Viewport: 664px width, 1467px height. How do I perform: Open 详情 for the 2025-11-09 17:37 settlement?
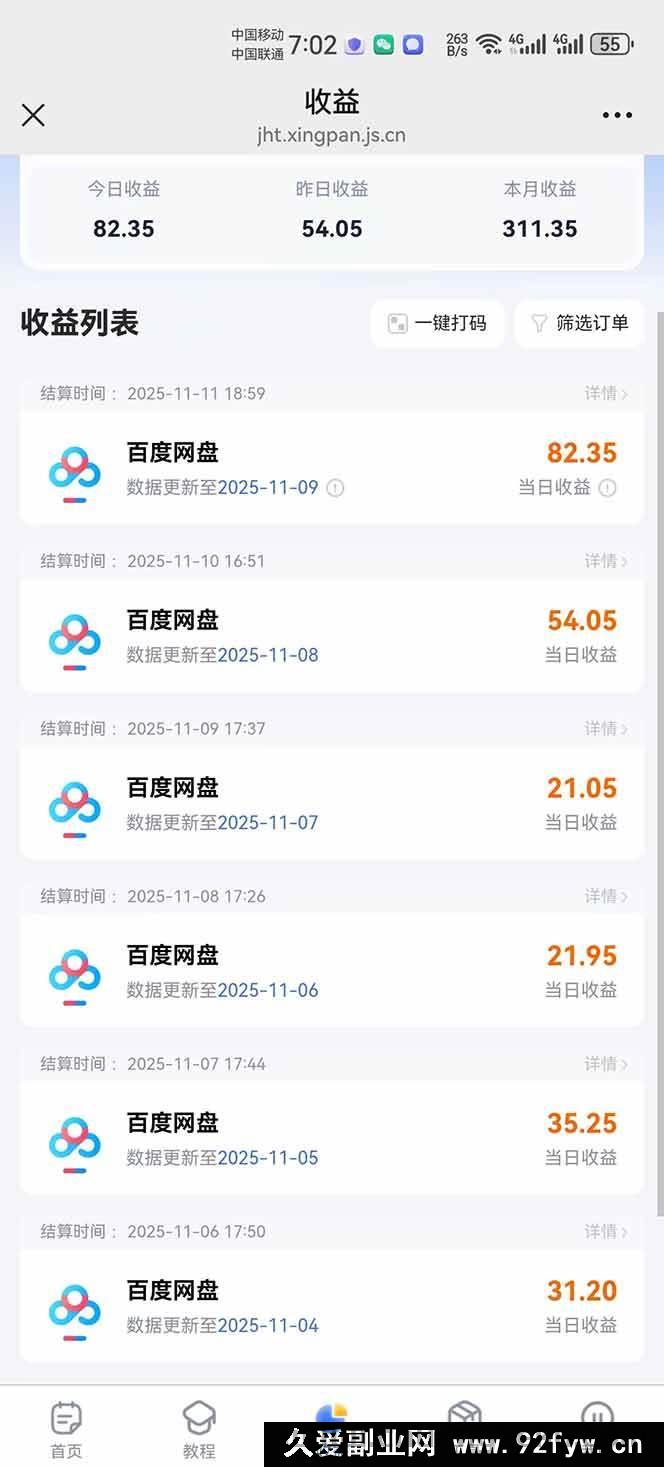[x=606, y=728]
